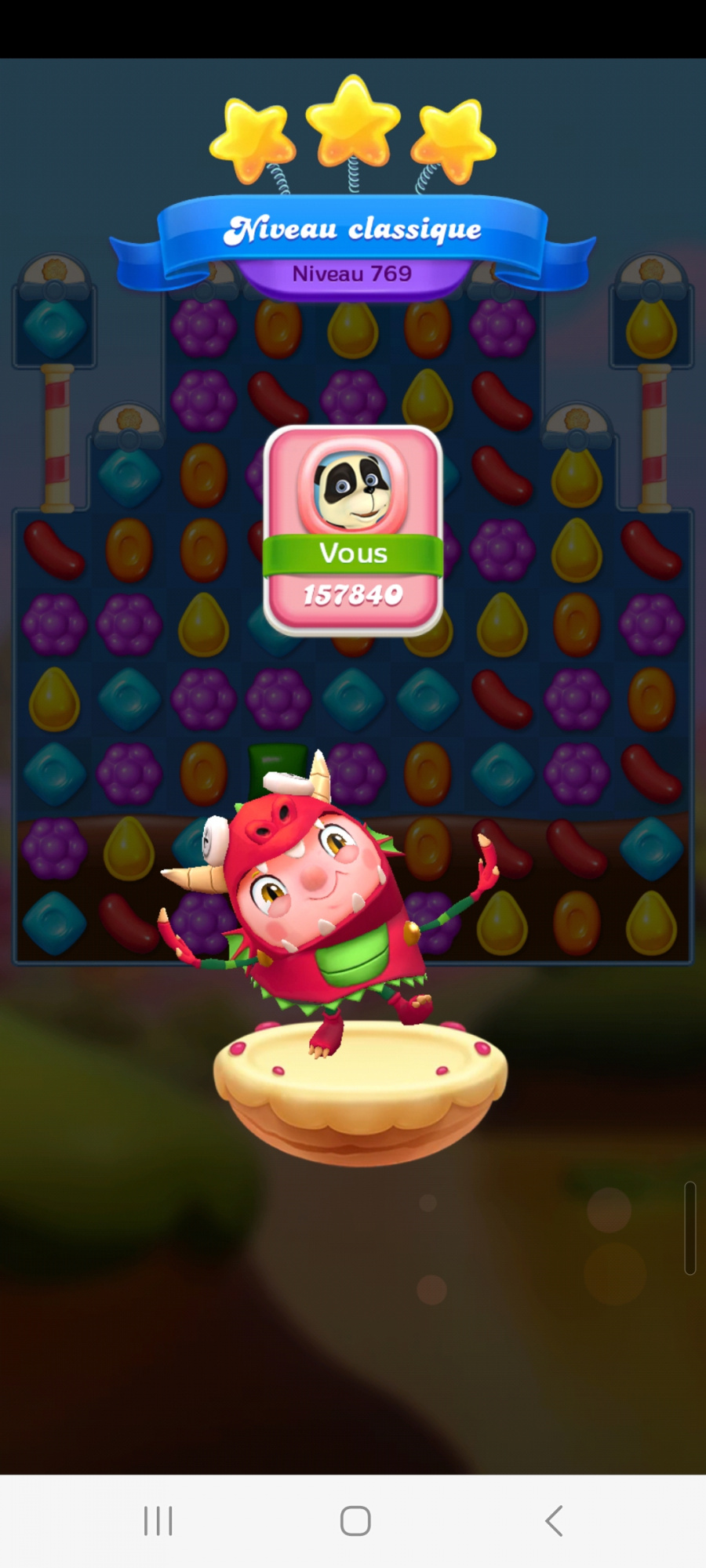This screenshot has height=1568, width=706.
Task: Go to the phone's home screen
Action: [x=355, y=1521]
